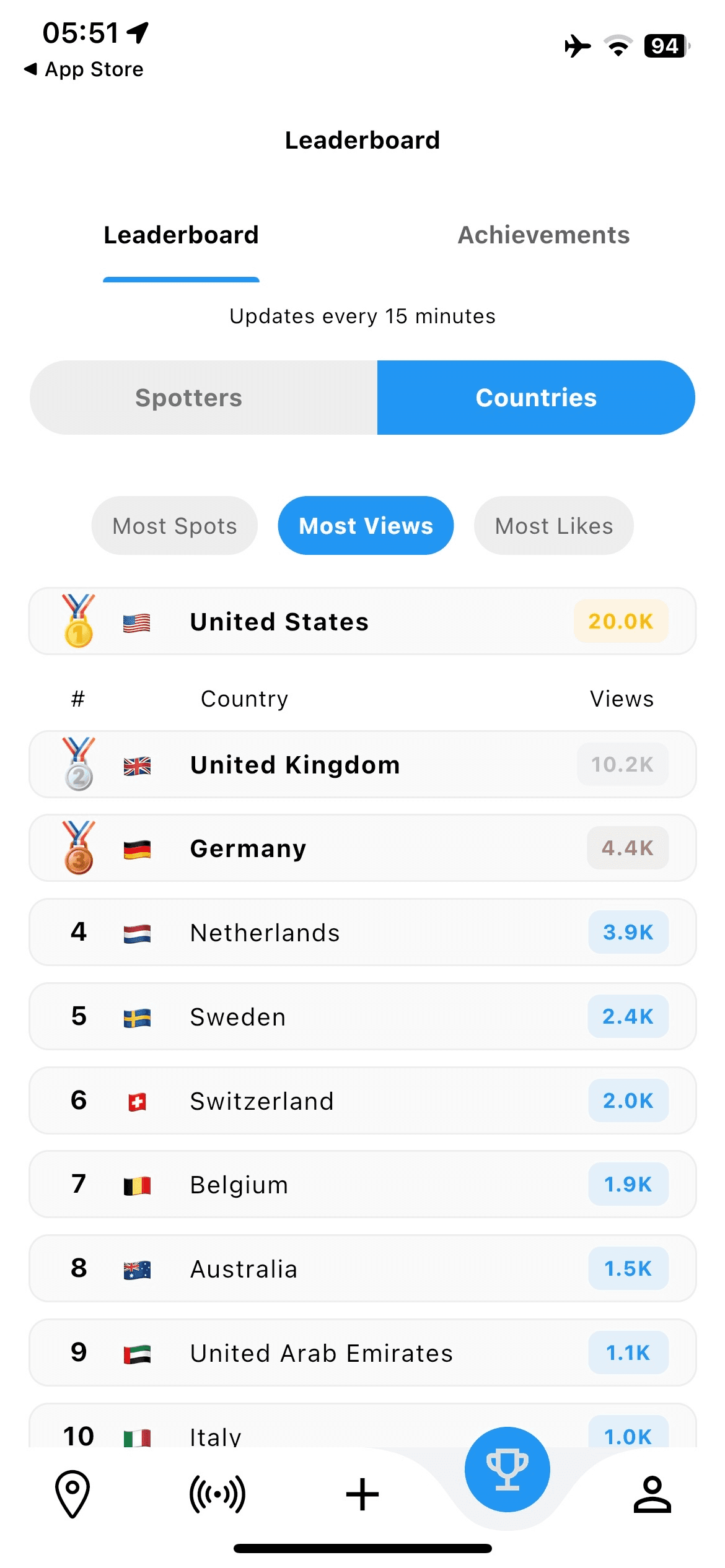Open the United Kingdom row
This screenshot has width=725, height=1568.
pyautogui.click(x=362, y=764)
